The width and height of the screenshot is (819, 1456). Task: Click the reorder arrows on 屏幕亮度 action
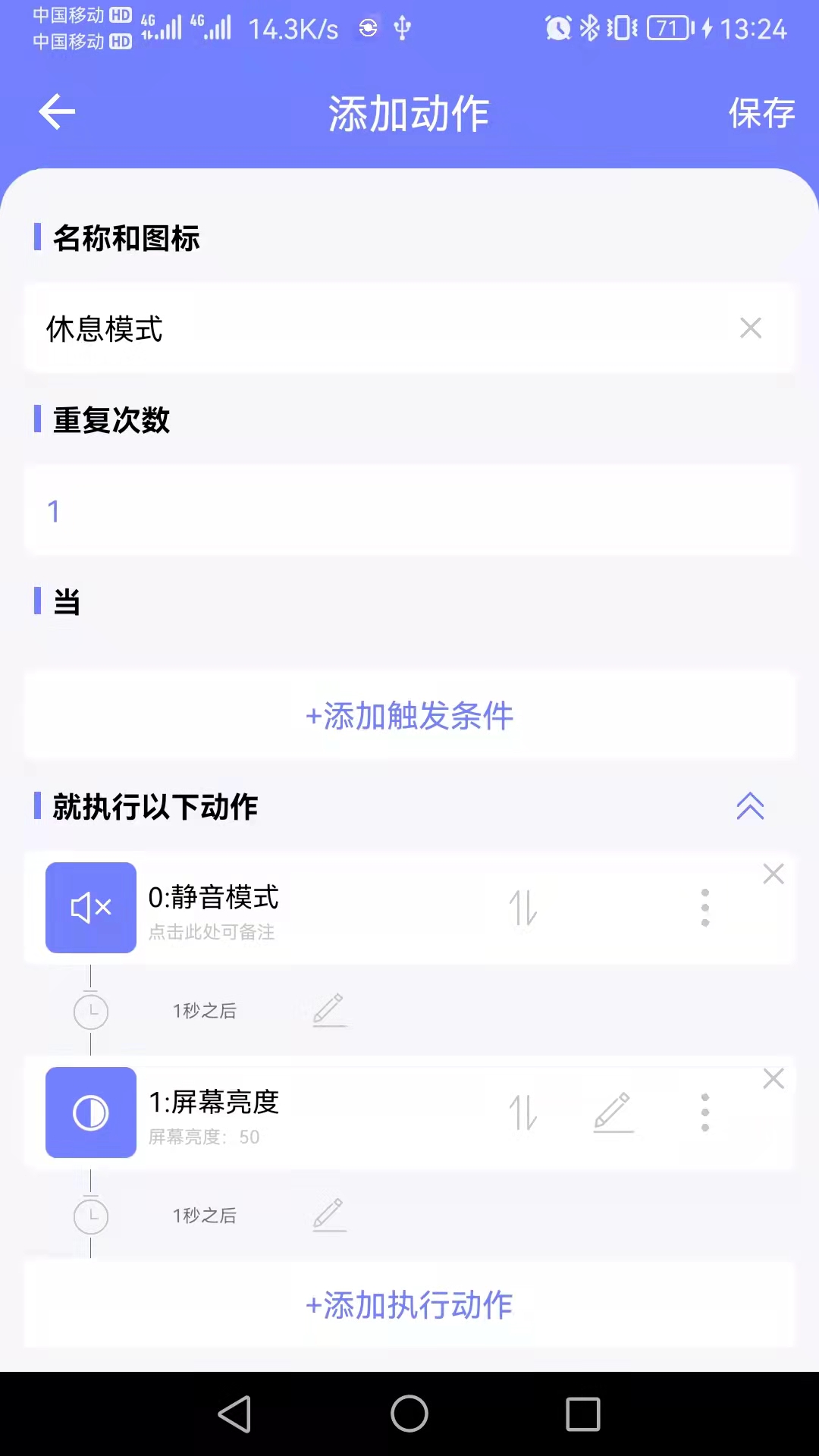tap(522, 1112)
